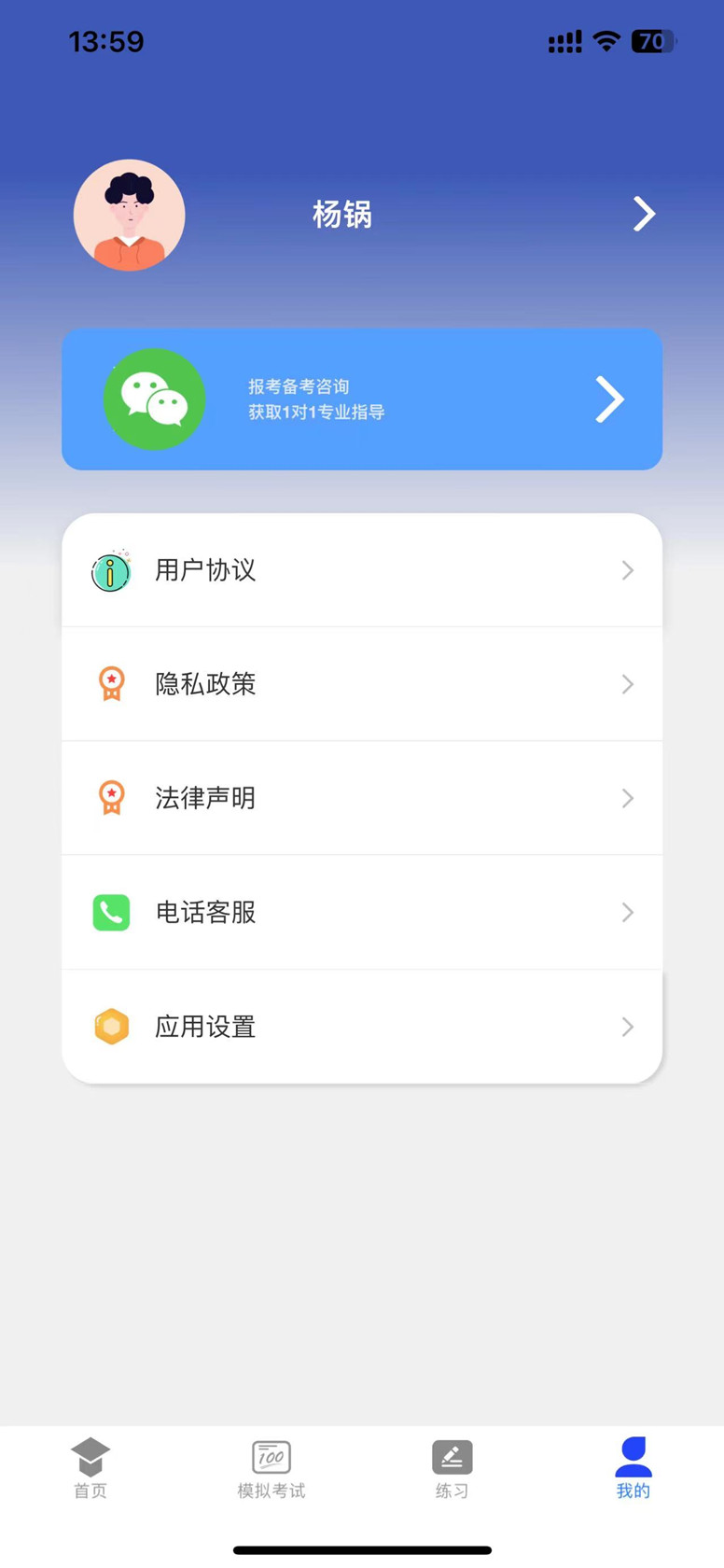Open the 用户协议 agreement page
Image resolution: width=724 pixels, height=1568 pixels.
(x=204, y=570)
